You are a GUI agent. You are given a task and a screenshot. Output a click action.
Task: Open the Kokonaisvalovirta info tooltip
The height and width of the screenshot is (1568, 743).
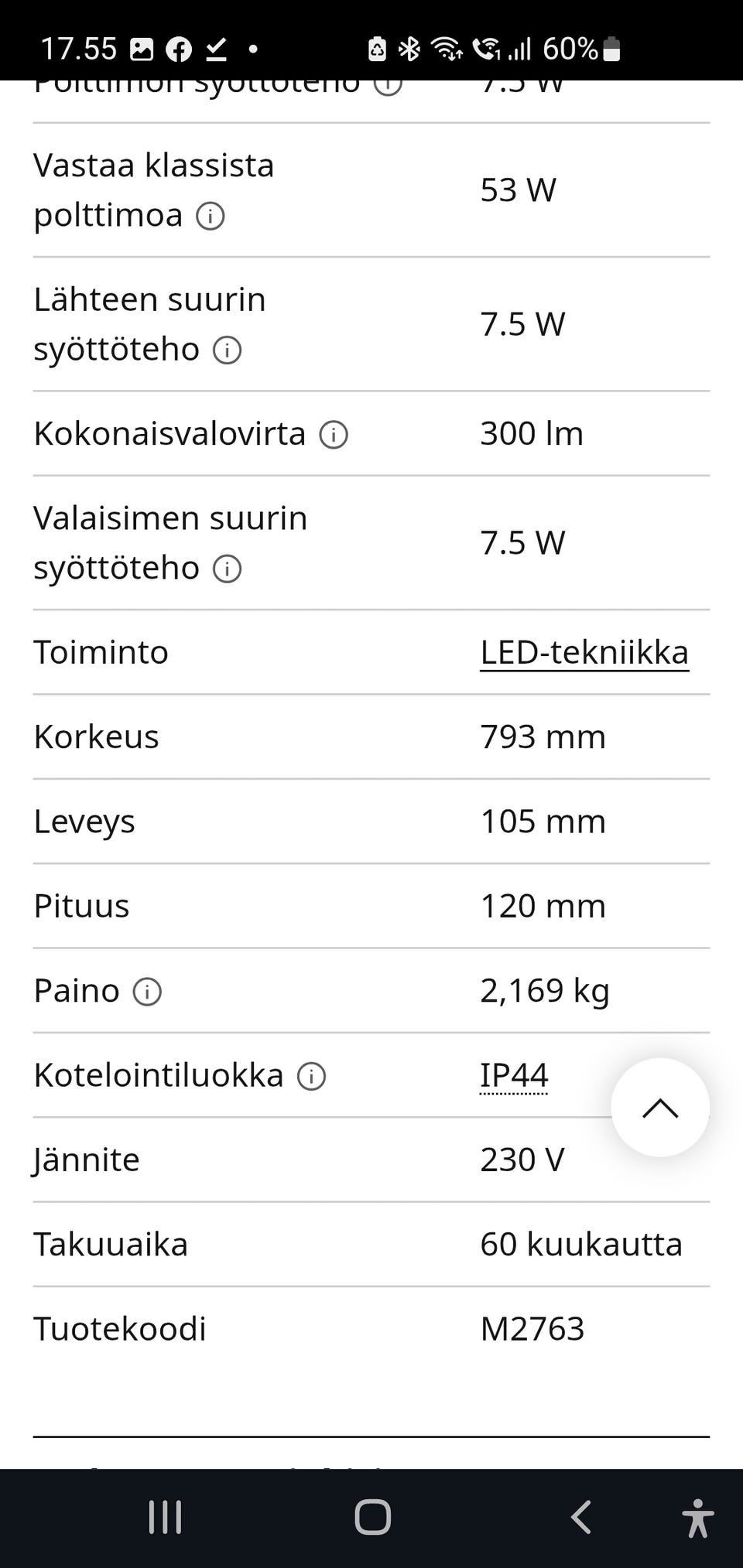click(333, 435)
